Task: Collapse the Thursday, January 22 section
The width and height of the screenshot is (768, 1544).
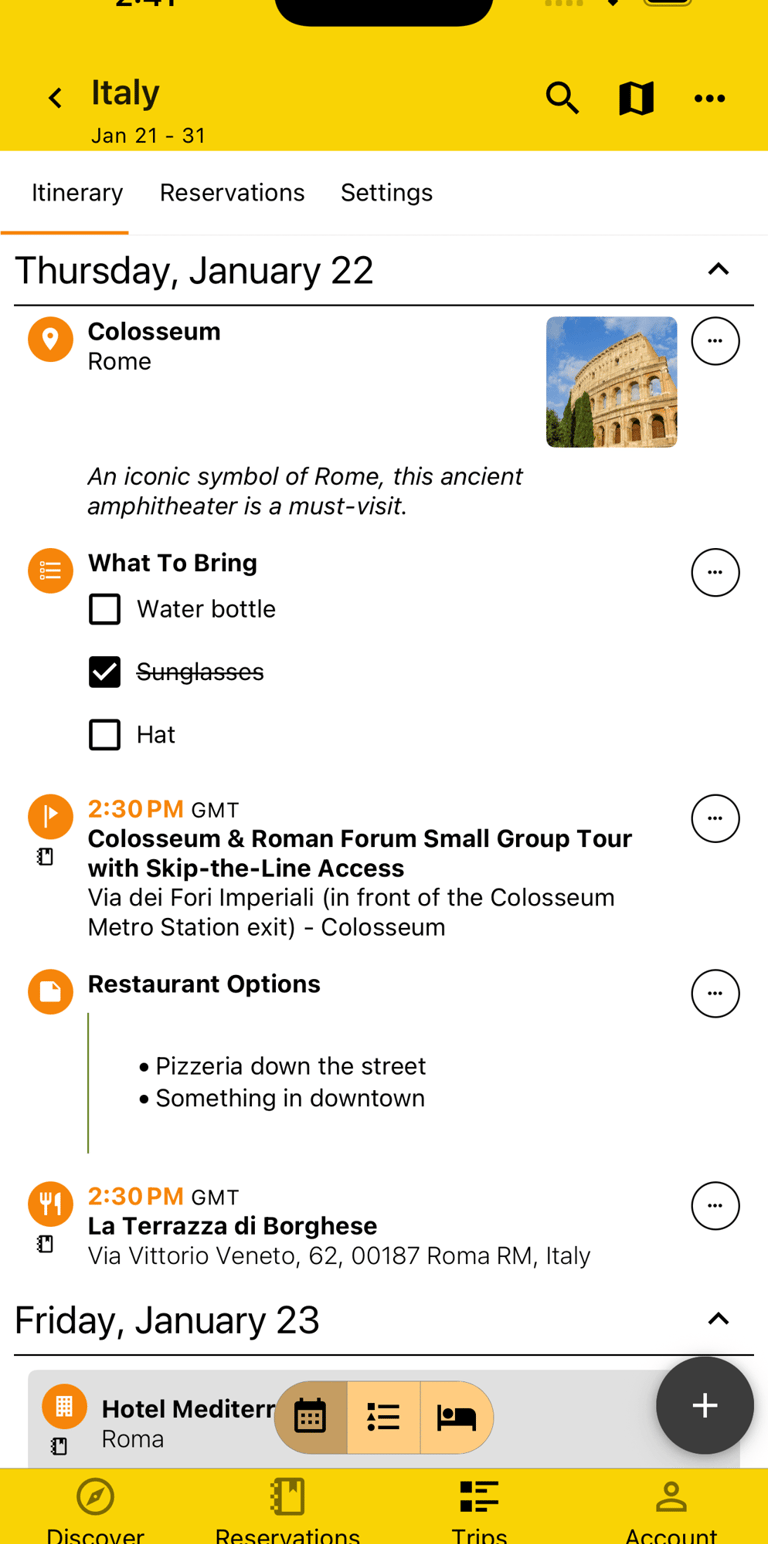Action: [718, 269]
